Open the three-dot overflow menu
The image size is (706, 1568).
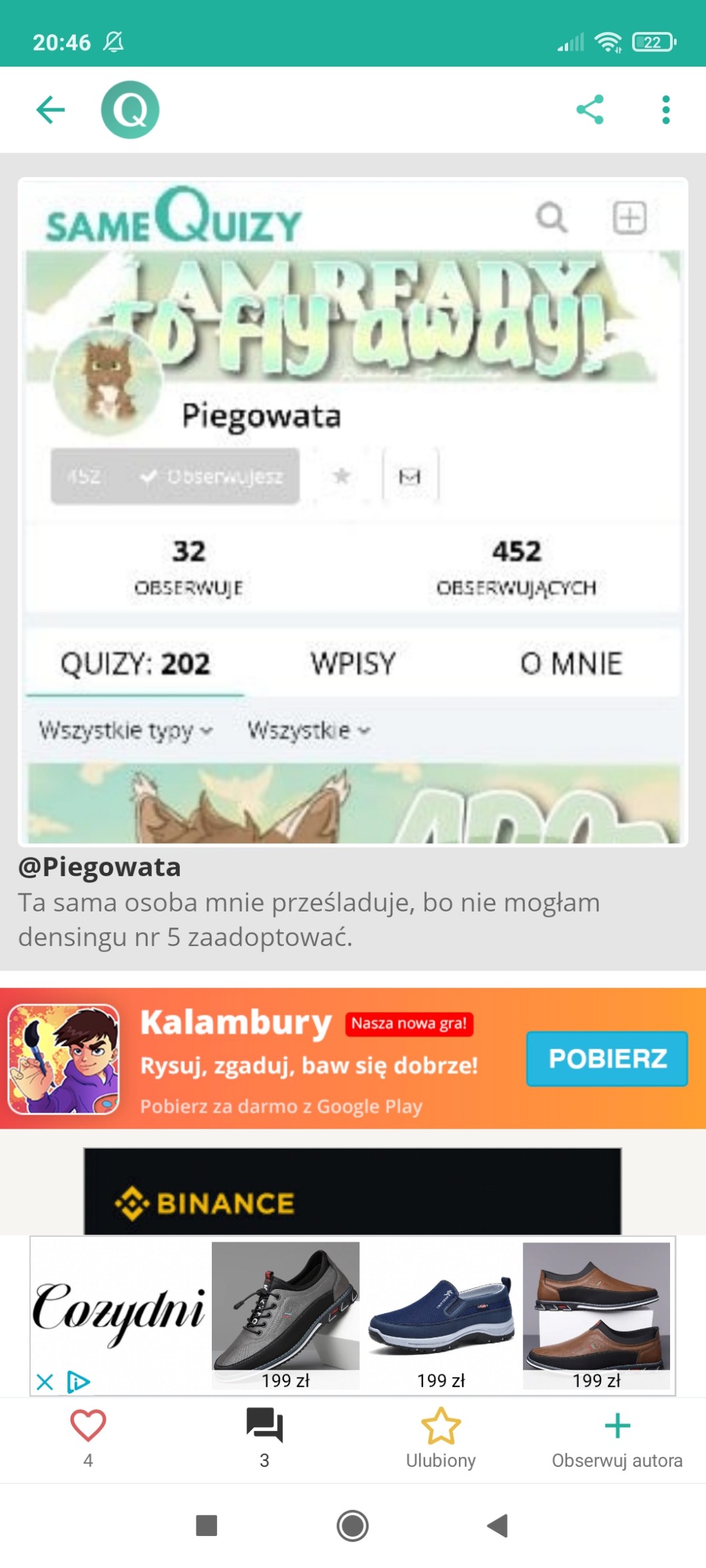pos(665,110)
